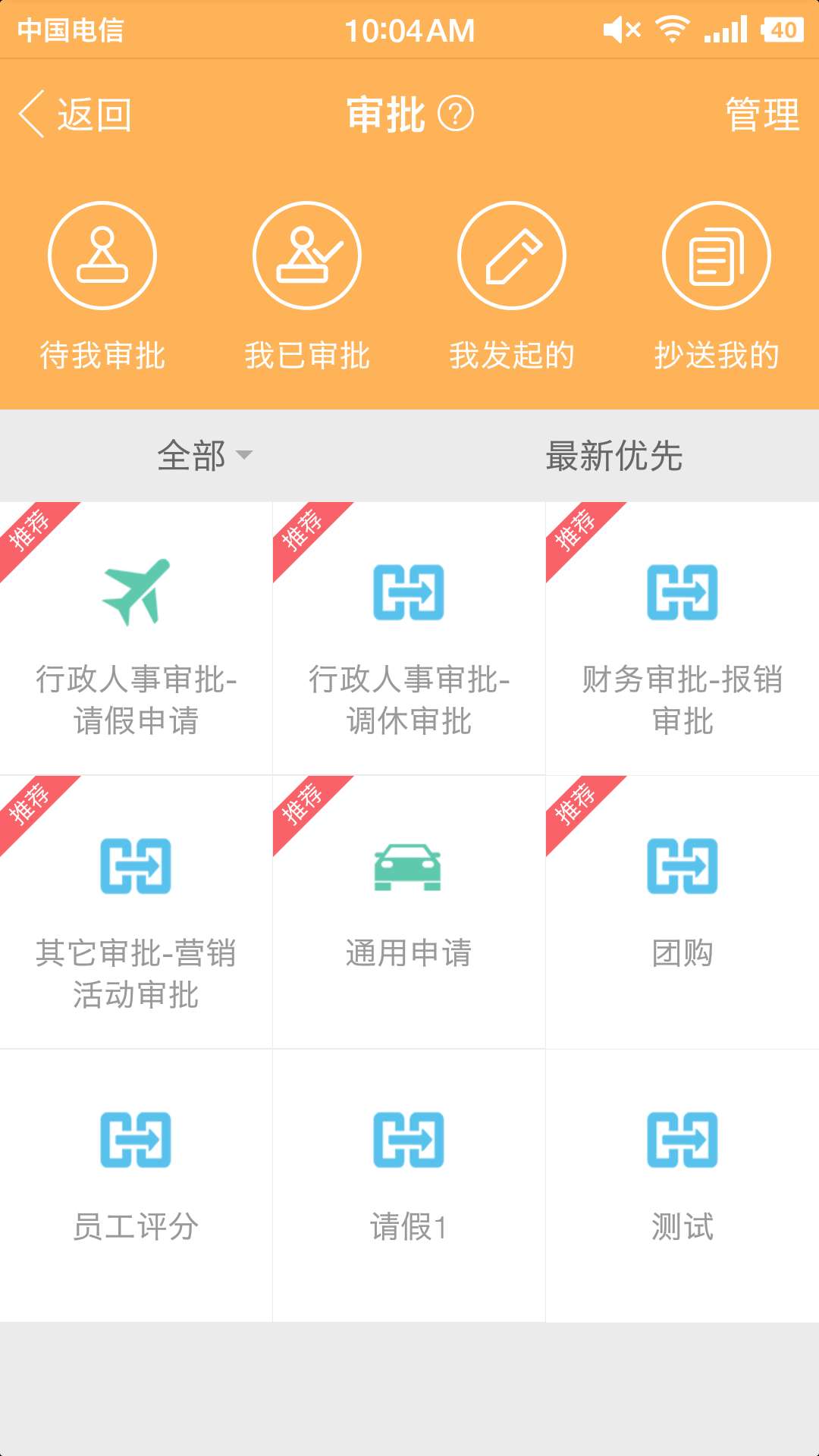Screen dimensions: 819x1456
Task: Open 抄送我的 copied documents icon
Action: point(715,255)
